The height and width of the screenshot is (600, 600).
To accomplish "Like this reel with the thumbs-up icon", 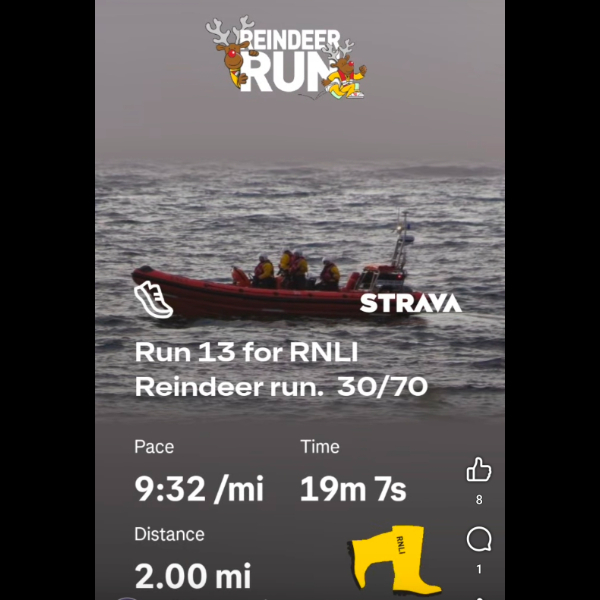I will coord(479,470).
